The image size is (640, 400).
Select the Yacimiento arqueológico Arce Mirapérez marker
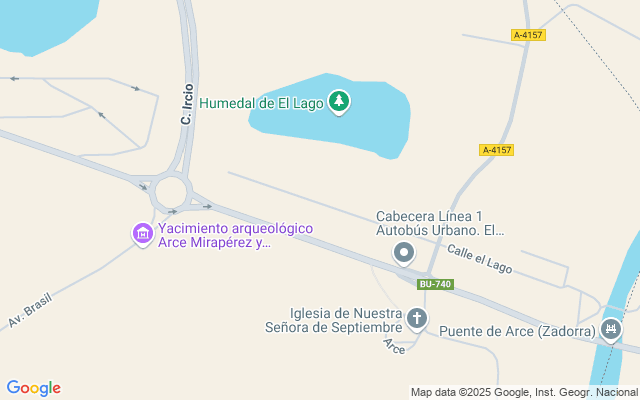(142, 234)
